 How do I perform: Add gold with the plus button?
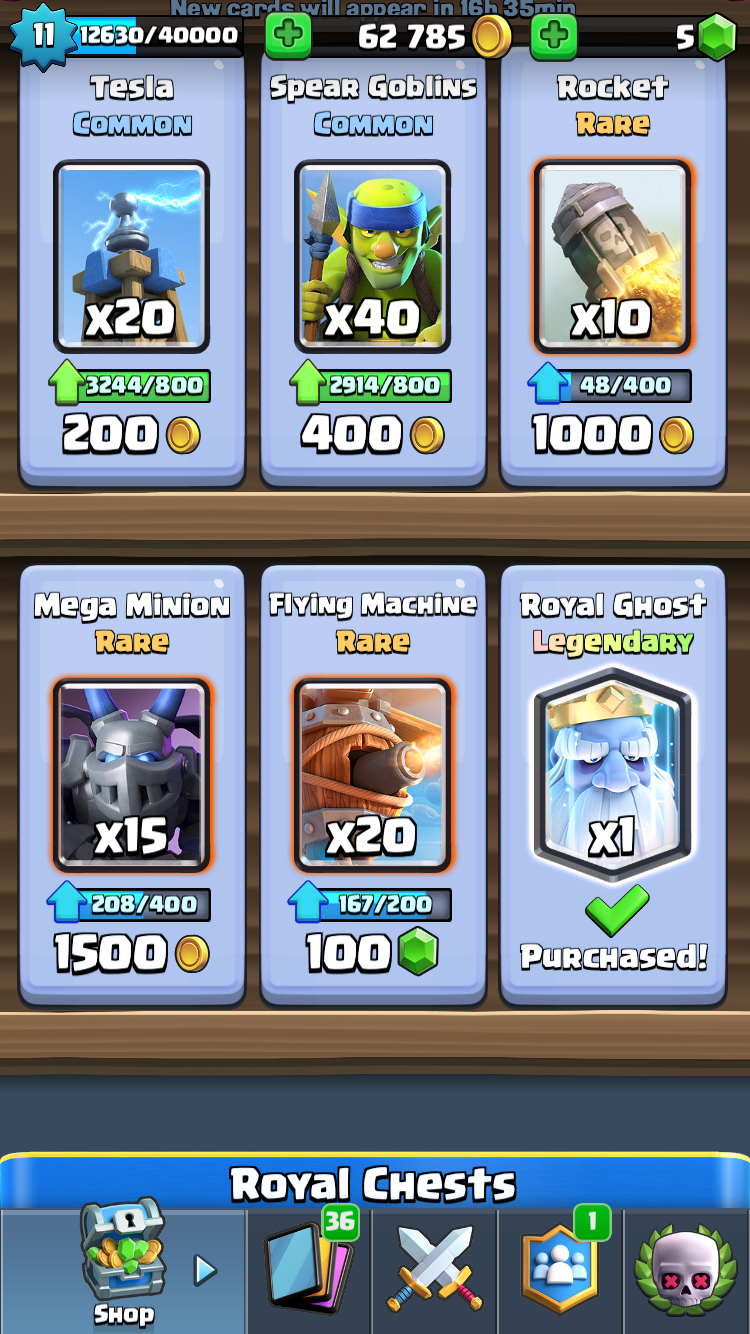point(288,37)
